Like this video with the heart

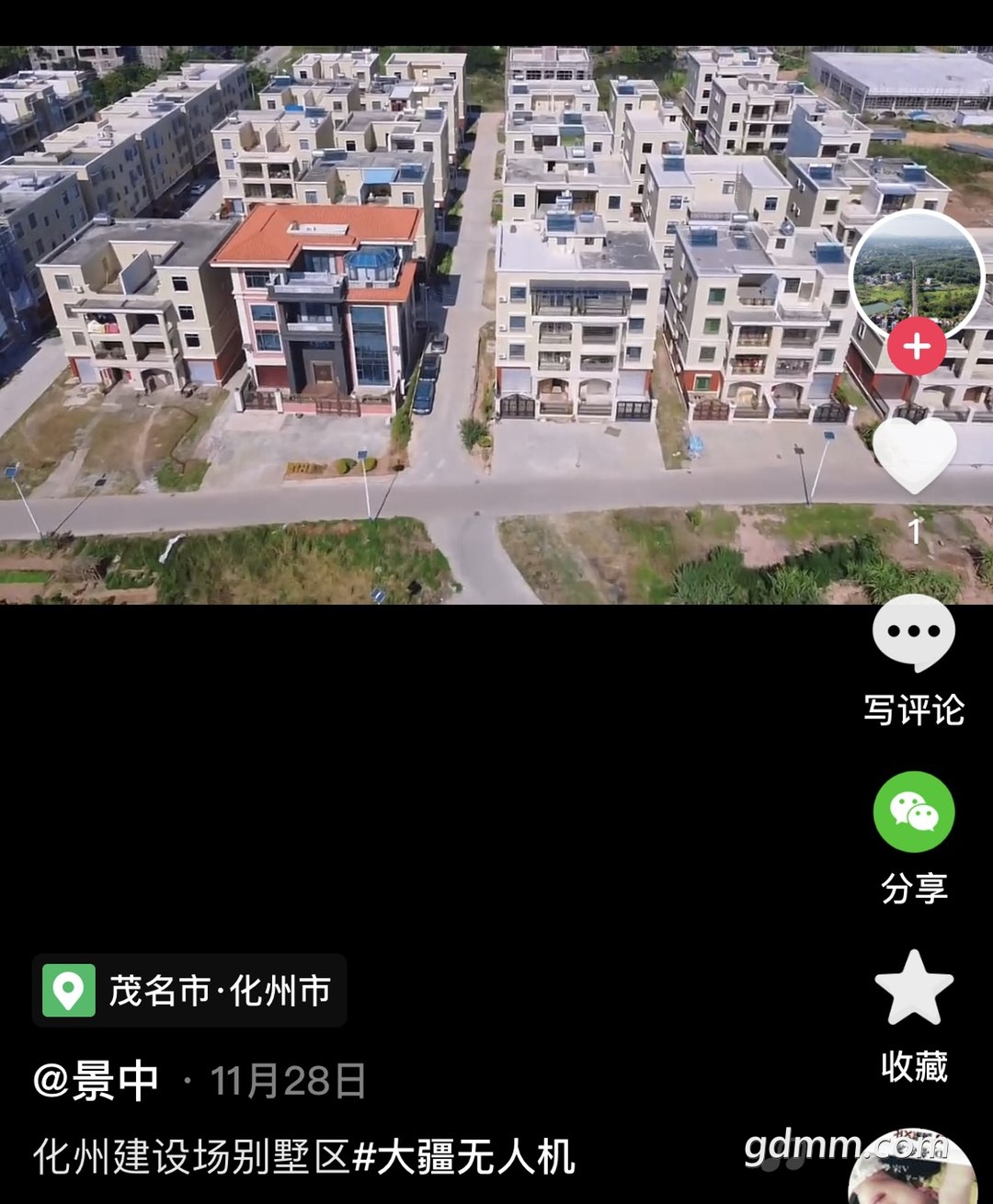pyautogui.click(x=914, y=454)
